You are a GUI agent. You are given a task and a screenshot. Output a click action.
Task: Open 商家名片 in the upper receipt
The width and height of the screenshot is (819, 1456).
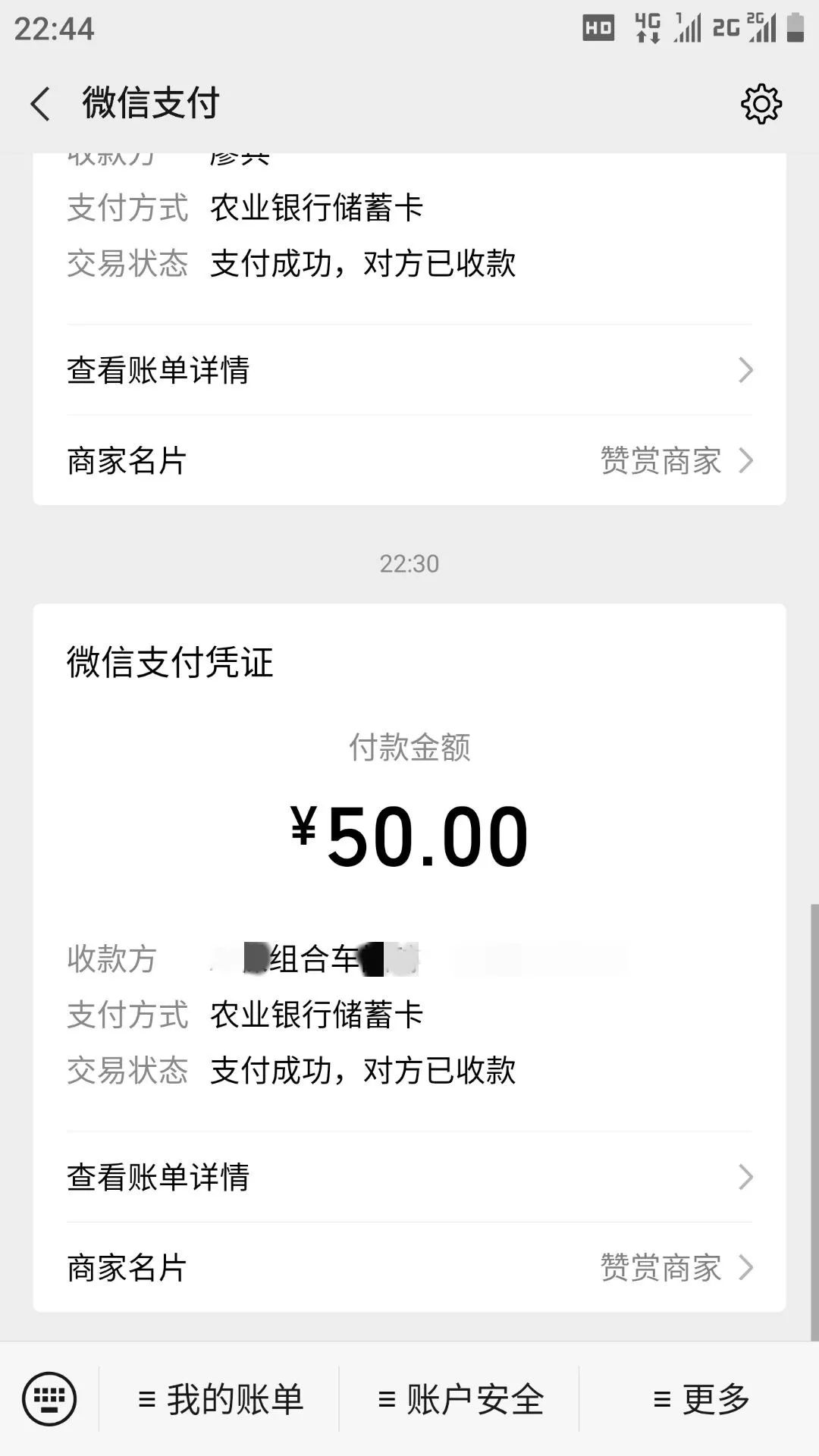(409, 460)
